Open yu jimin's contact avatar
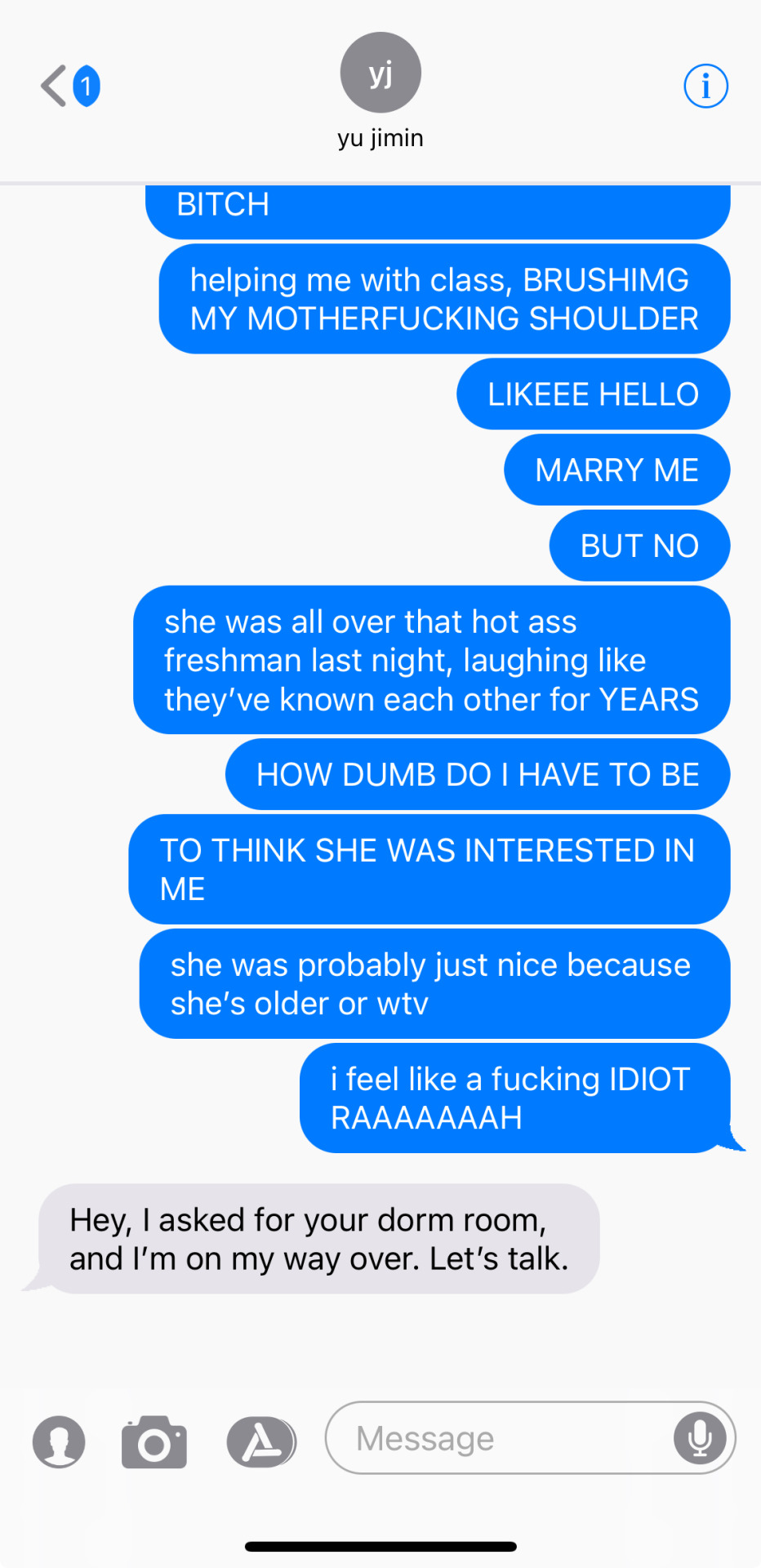The image size is (761, 1568). click(380, 73)
